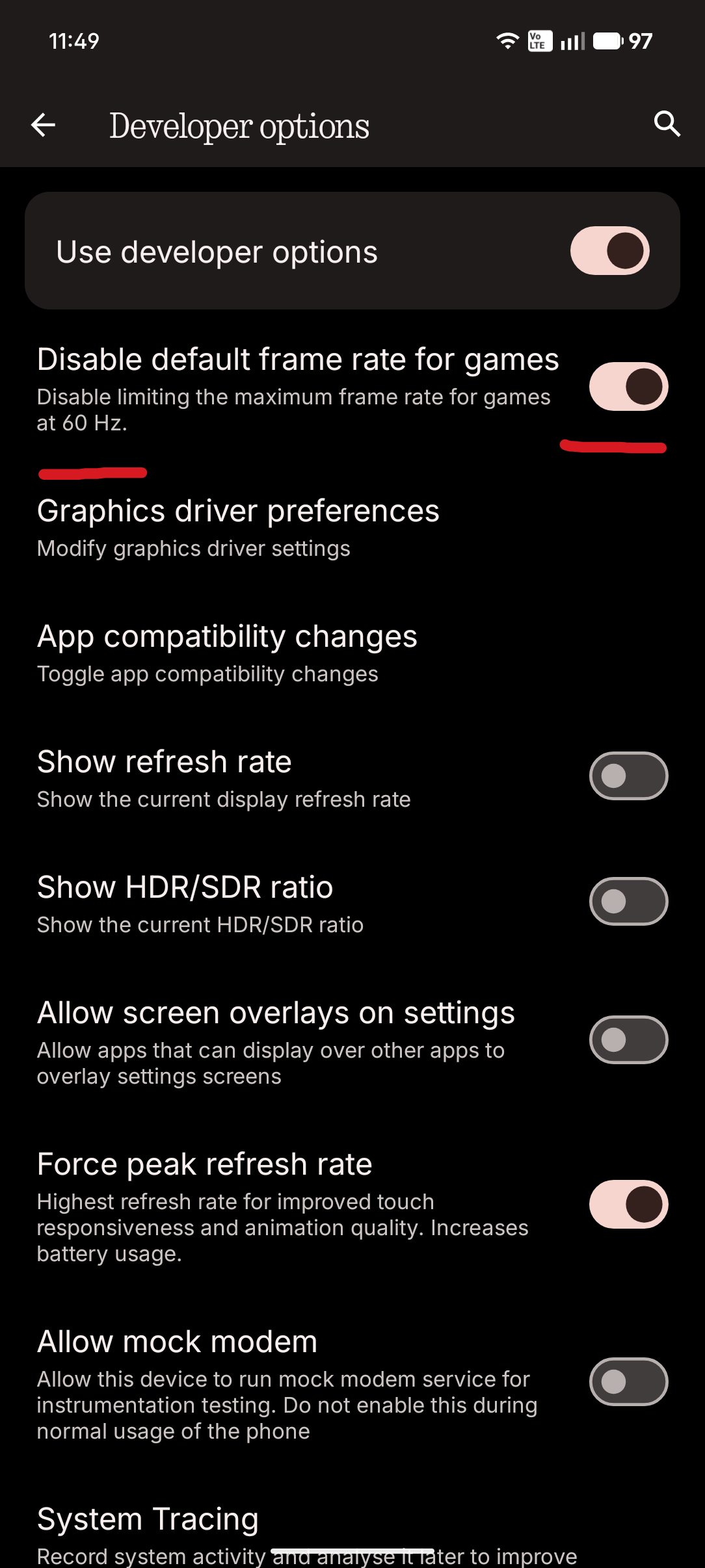Disable Force peak refresh rate
The width and height of the screenshot is (705, 1568).
click(628, 1204)
